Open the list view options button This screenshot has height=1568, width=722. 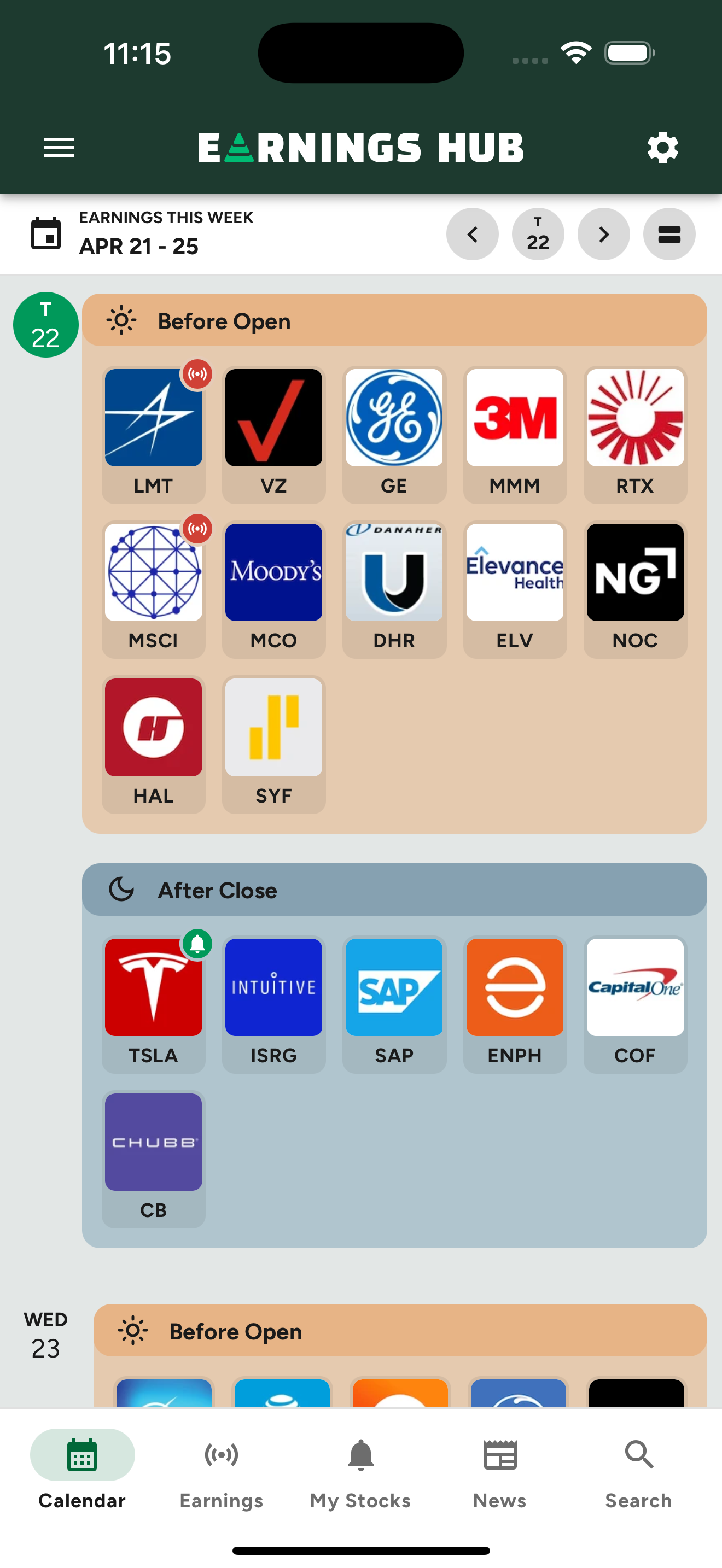[x=669, y=234]
